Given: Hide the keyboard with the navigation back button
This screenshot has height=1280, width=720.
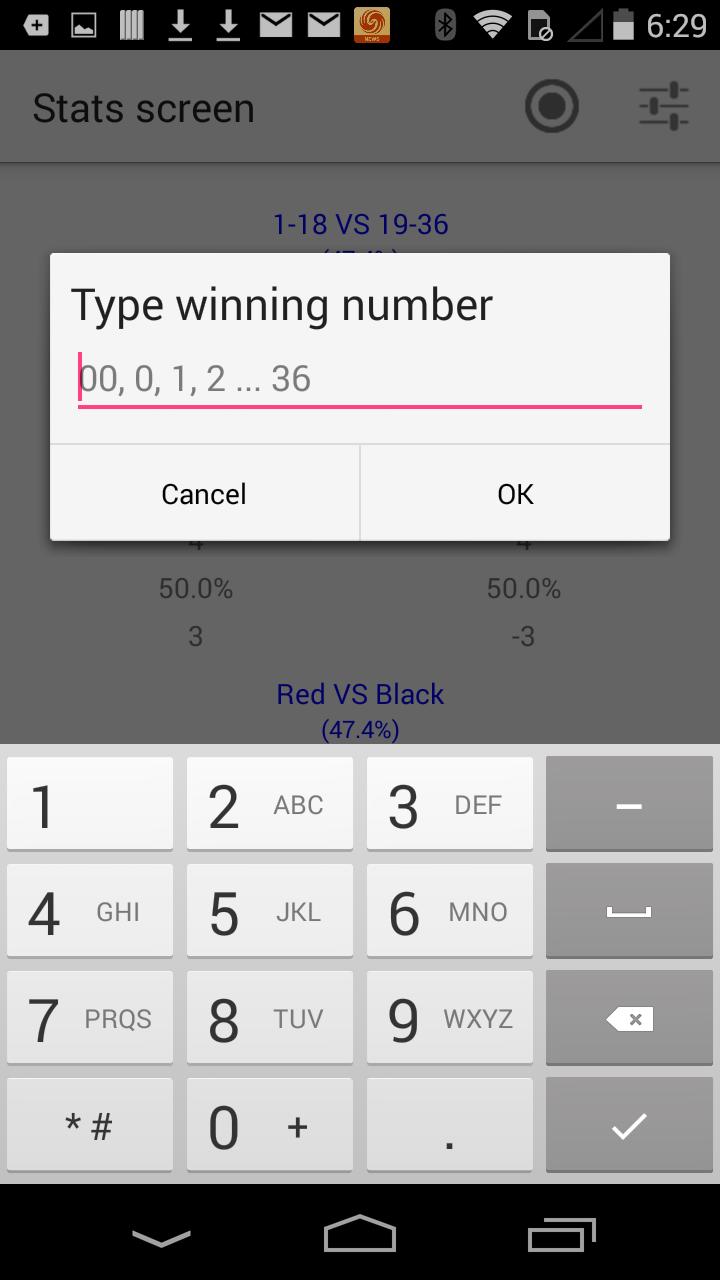Looking at the screenshot, I should tap(161, 1237).
